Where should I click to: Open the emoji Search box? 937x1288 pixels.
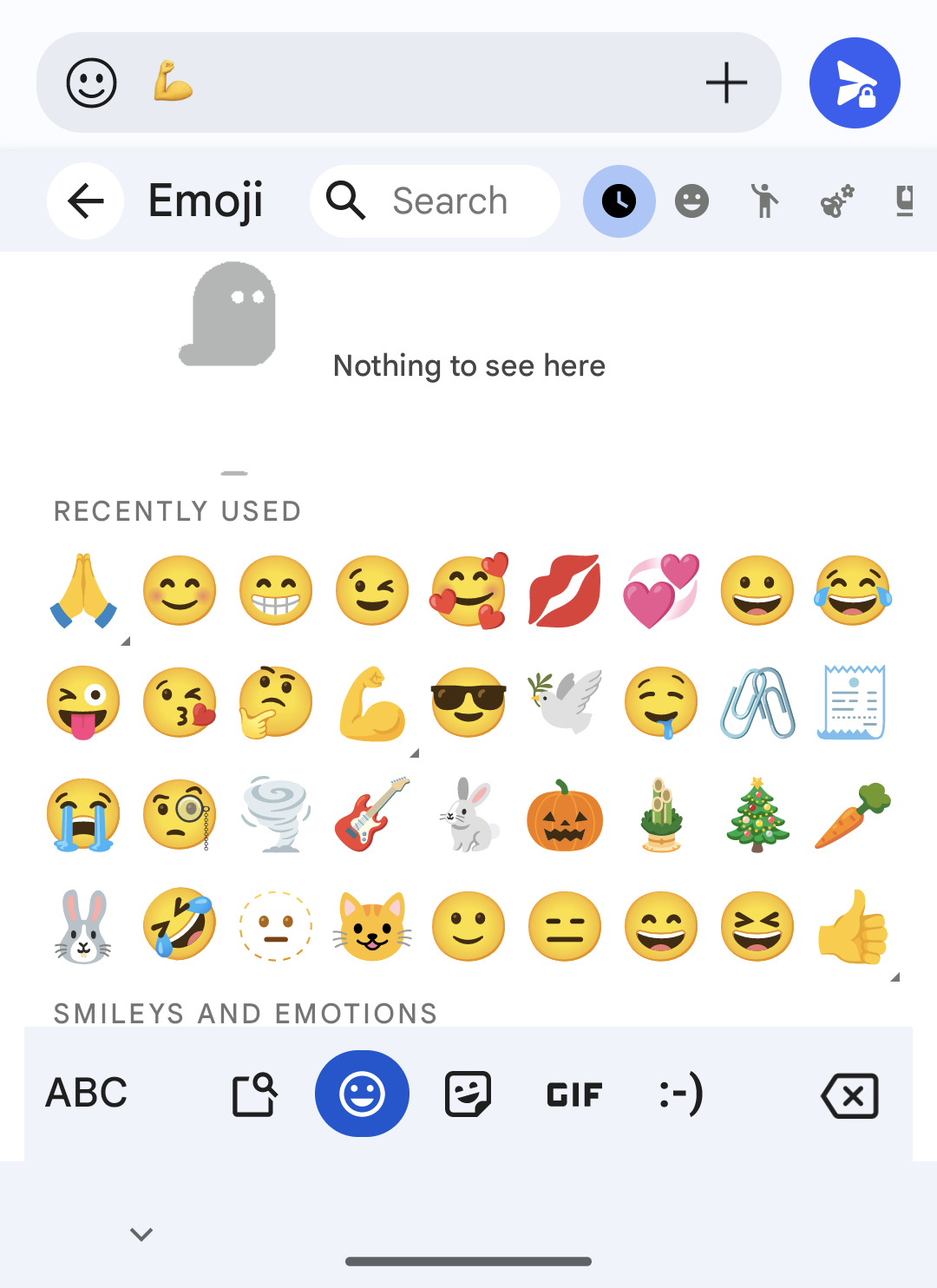pyautogui.click(x=436, y=201)
